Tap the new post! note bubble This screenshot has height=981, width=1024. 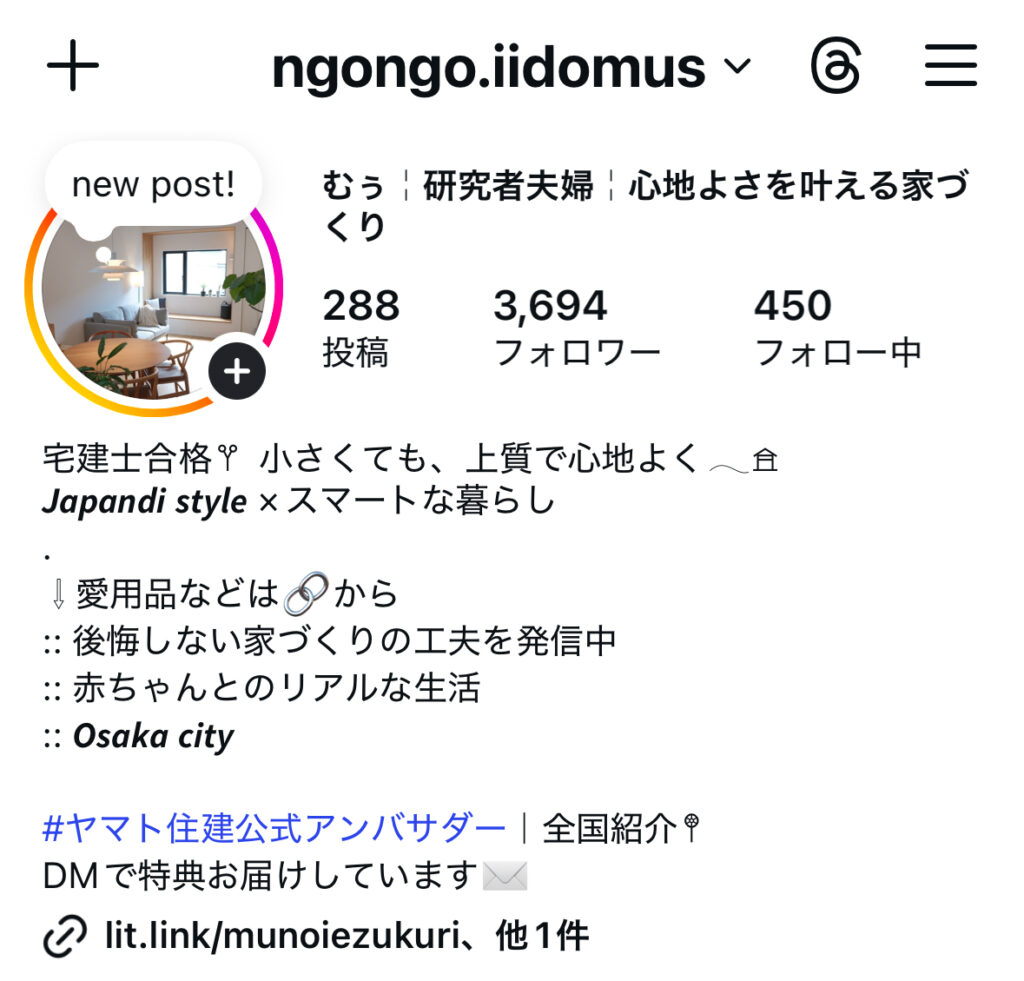click(154, 185)
